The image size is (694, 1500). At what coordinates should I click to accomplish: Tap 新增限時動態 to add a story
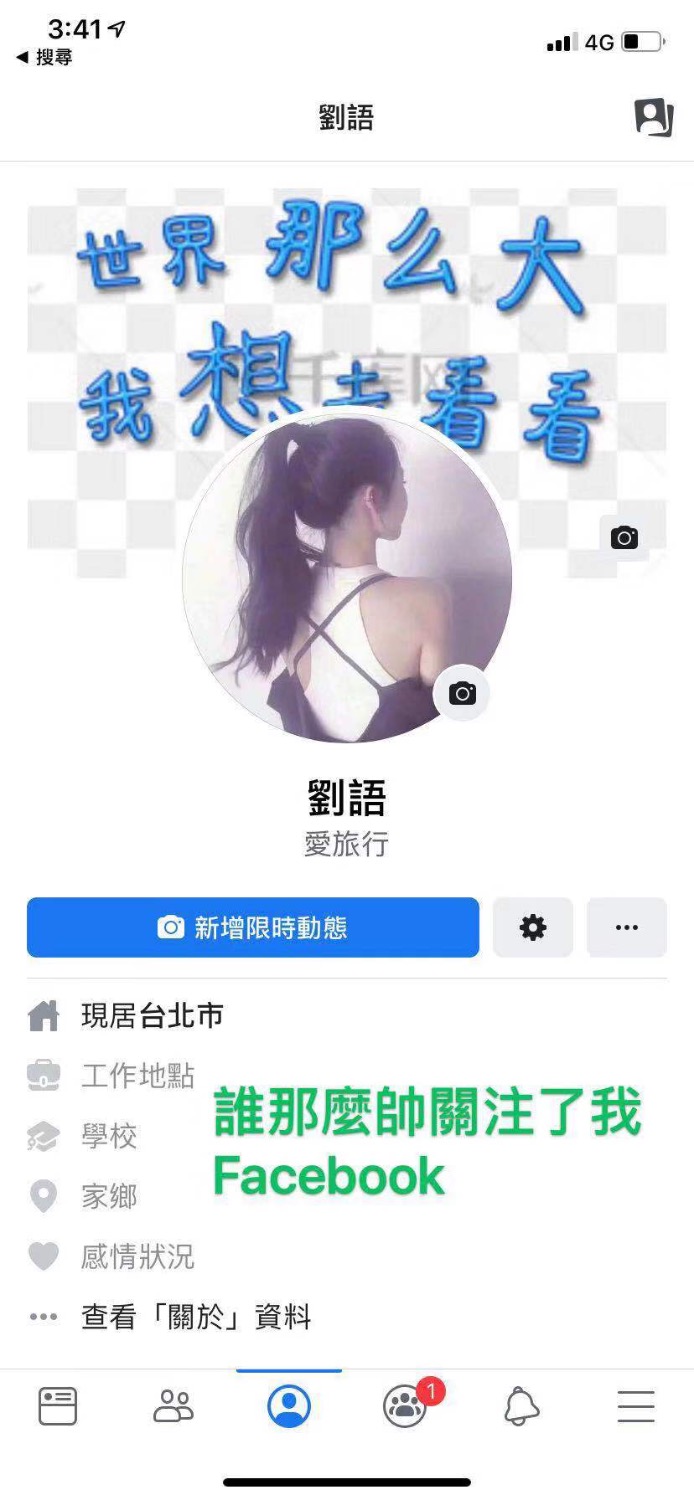point(253,927)
